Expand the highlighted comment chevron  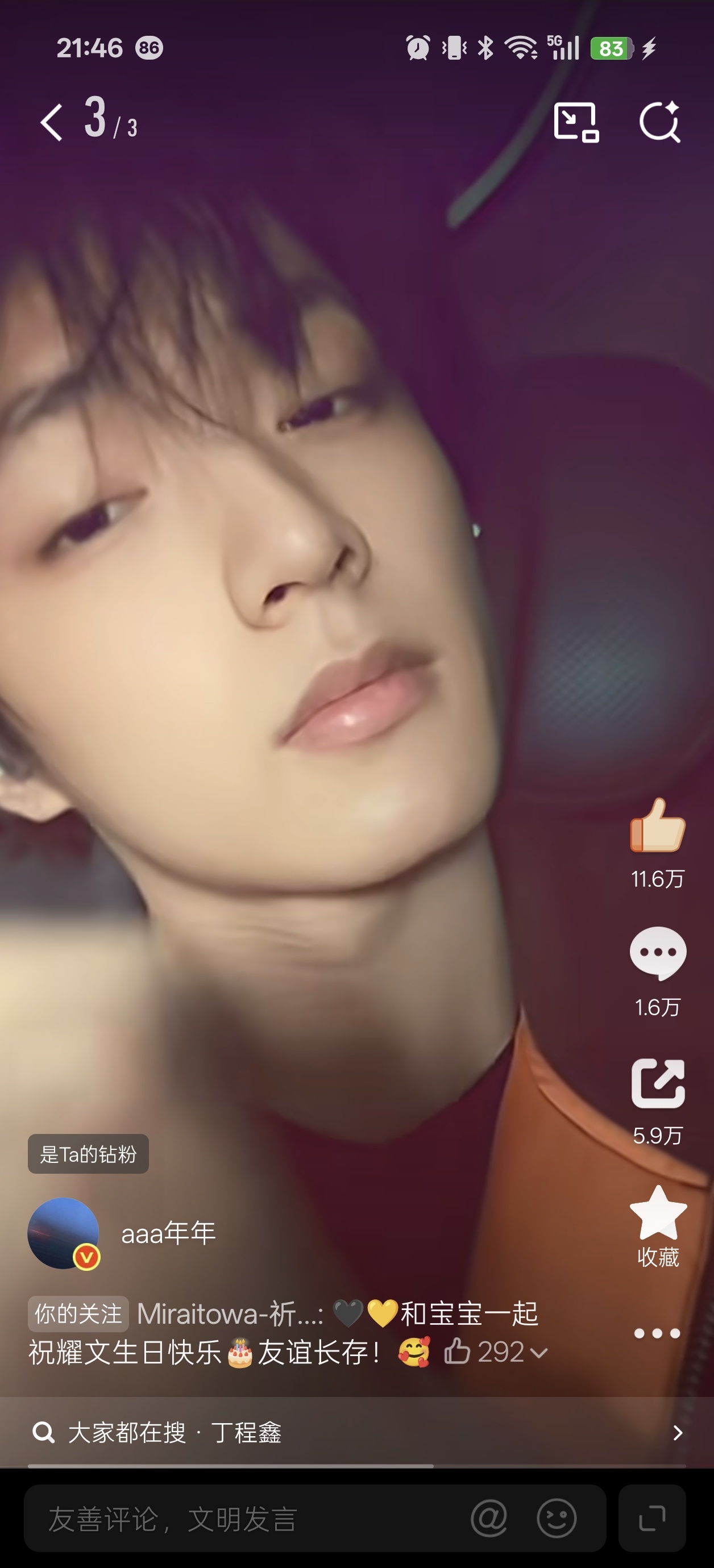(x=538, y=1354)
